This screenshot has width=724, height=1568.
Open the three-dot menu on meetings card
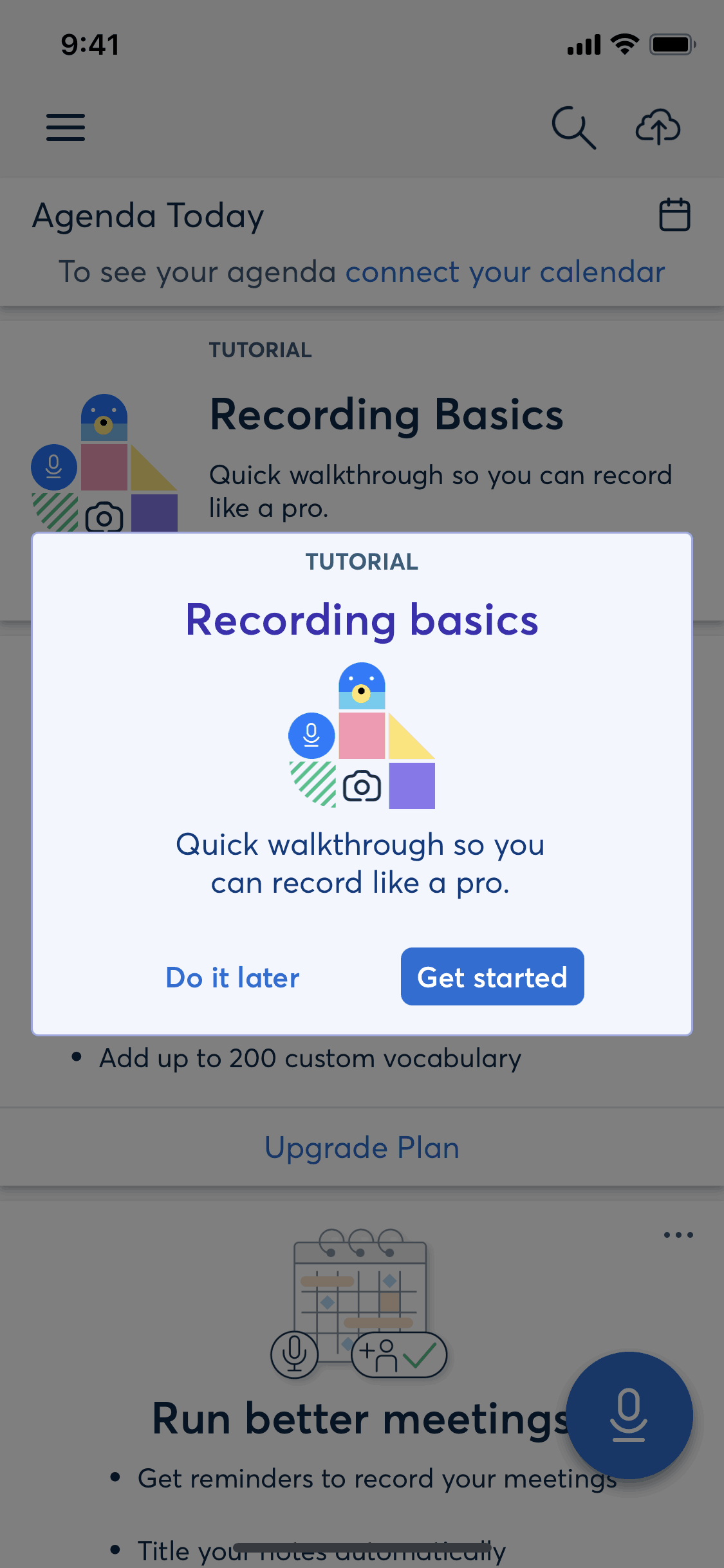pyautogui.click(x=678, y=1235)
